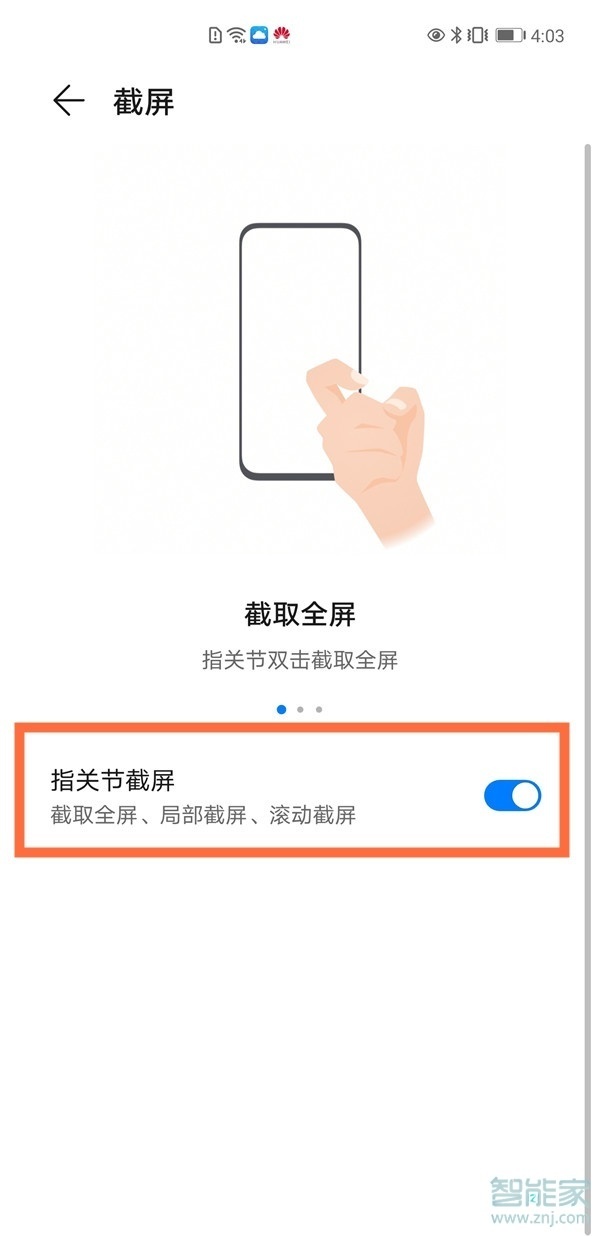Go back from the 截屏 screen
The height and width of the screenshot is (1237, 600).
(68, 101)
